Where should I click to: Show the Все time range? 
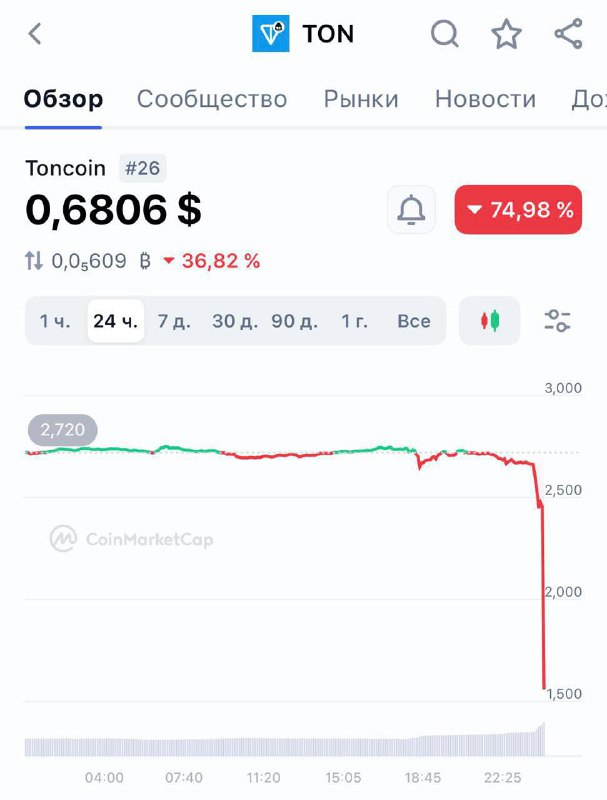click(413, 321)
